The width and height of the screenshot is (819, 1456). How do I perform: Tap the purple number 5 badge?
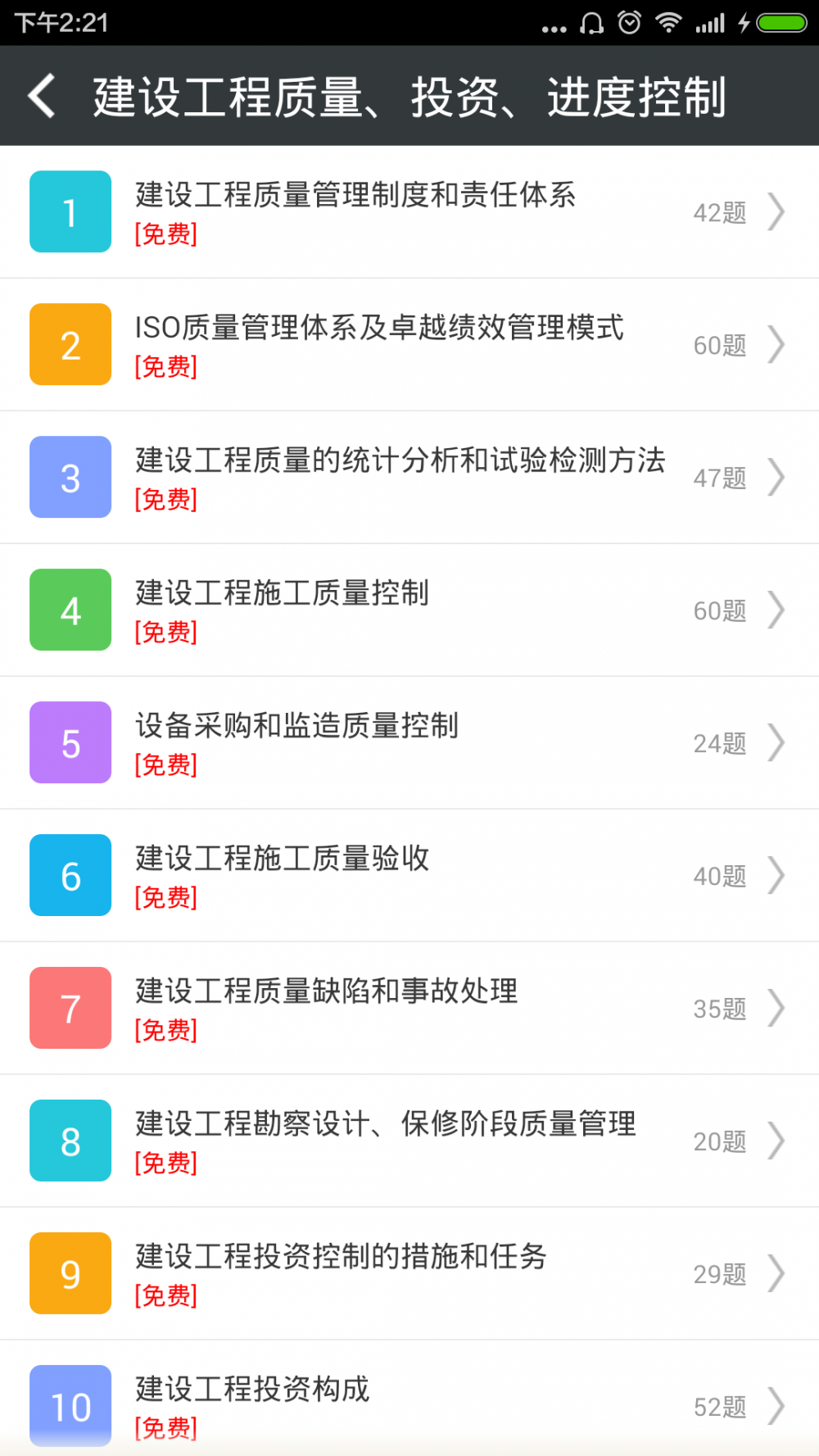pyautogui.click(x=70, y=742)
